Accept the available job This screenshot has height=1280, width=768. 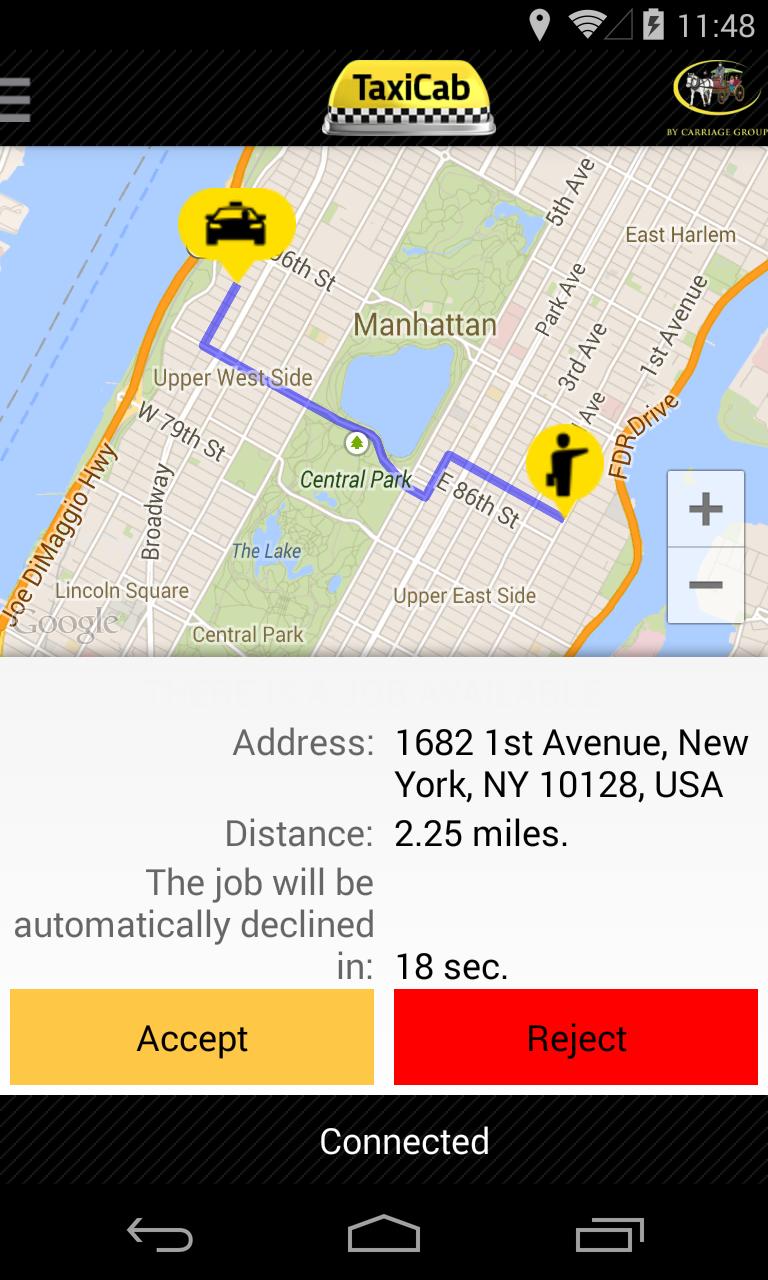(x=191, y=1037)
